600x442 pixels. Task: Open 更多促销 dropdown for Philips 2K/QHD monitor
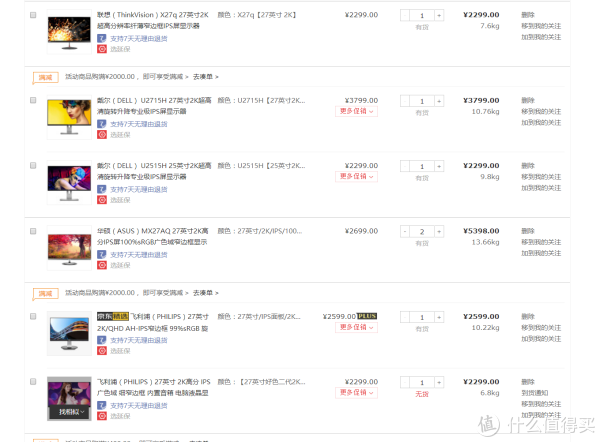[x=356, y=327]
